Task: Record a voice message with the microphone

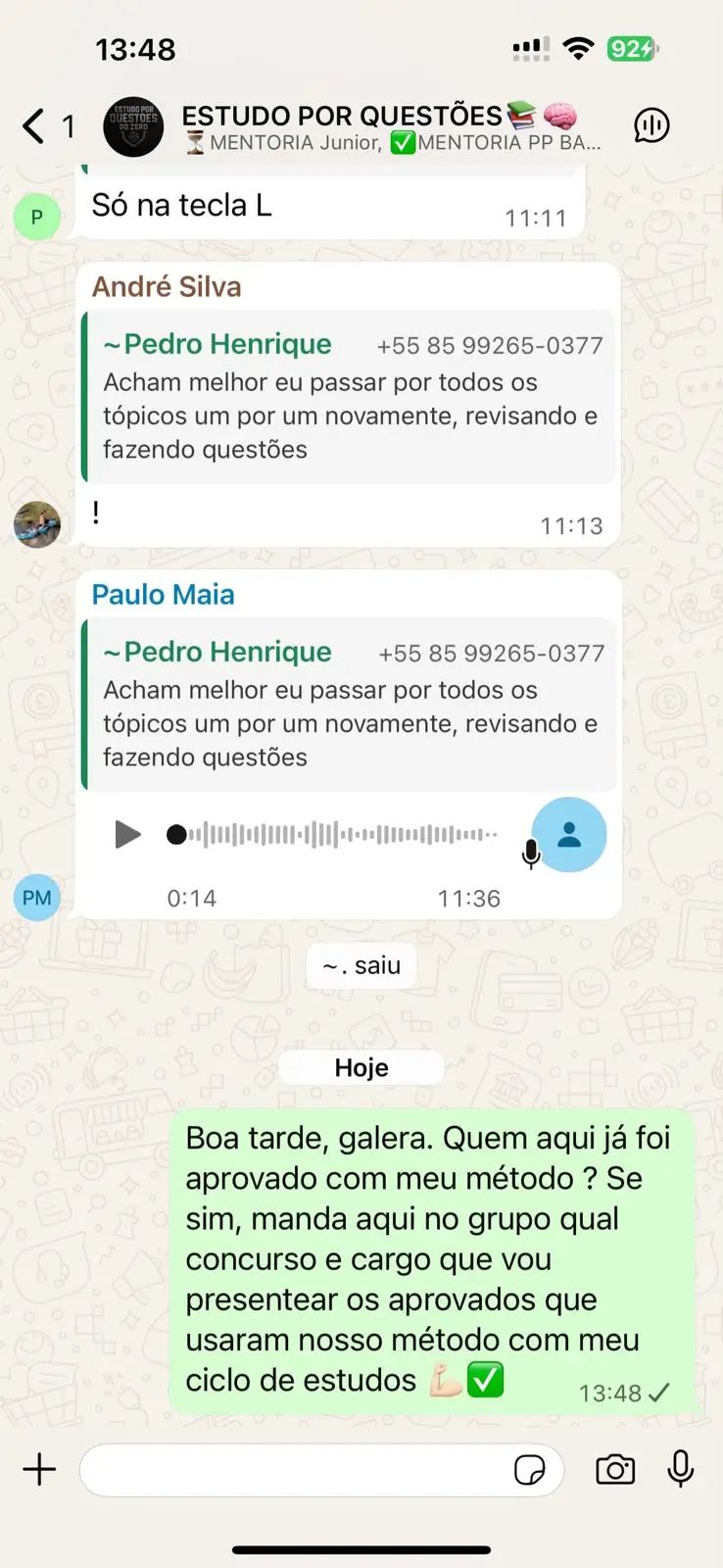Action: point(681,1469)
